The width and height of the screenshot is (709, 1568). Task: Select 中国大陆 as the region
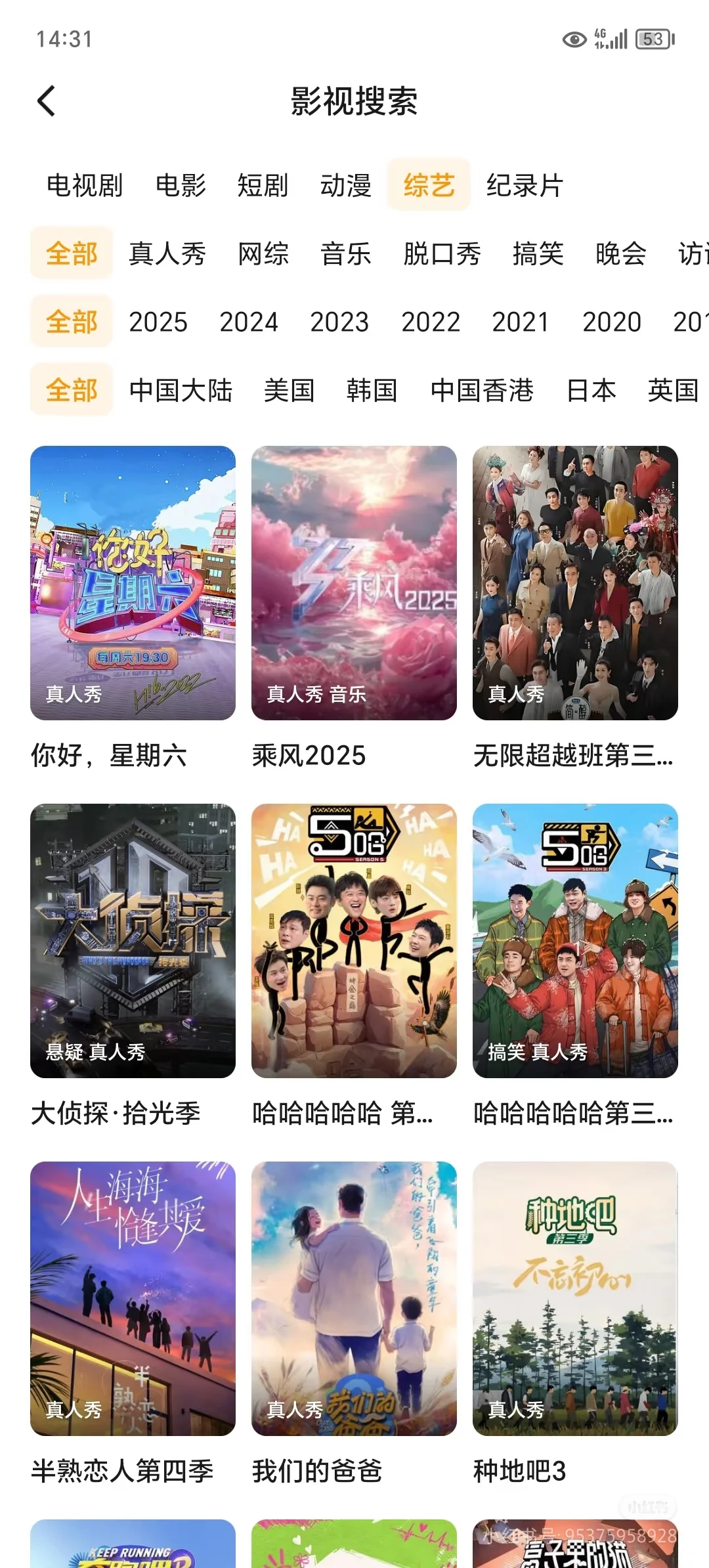point(181,390)
